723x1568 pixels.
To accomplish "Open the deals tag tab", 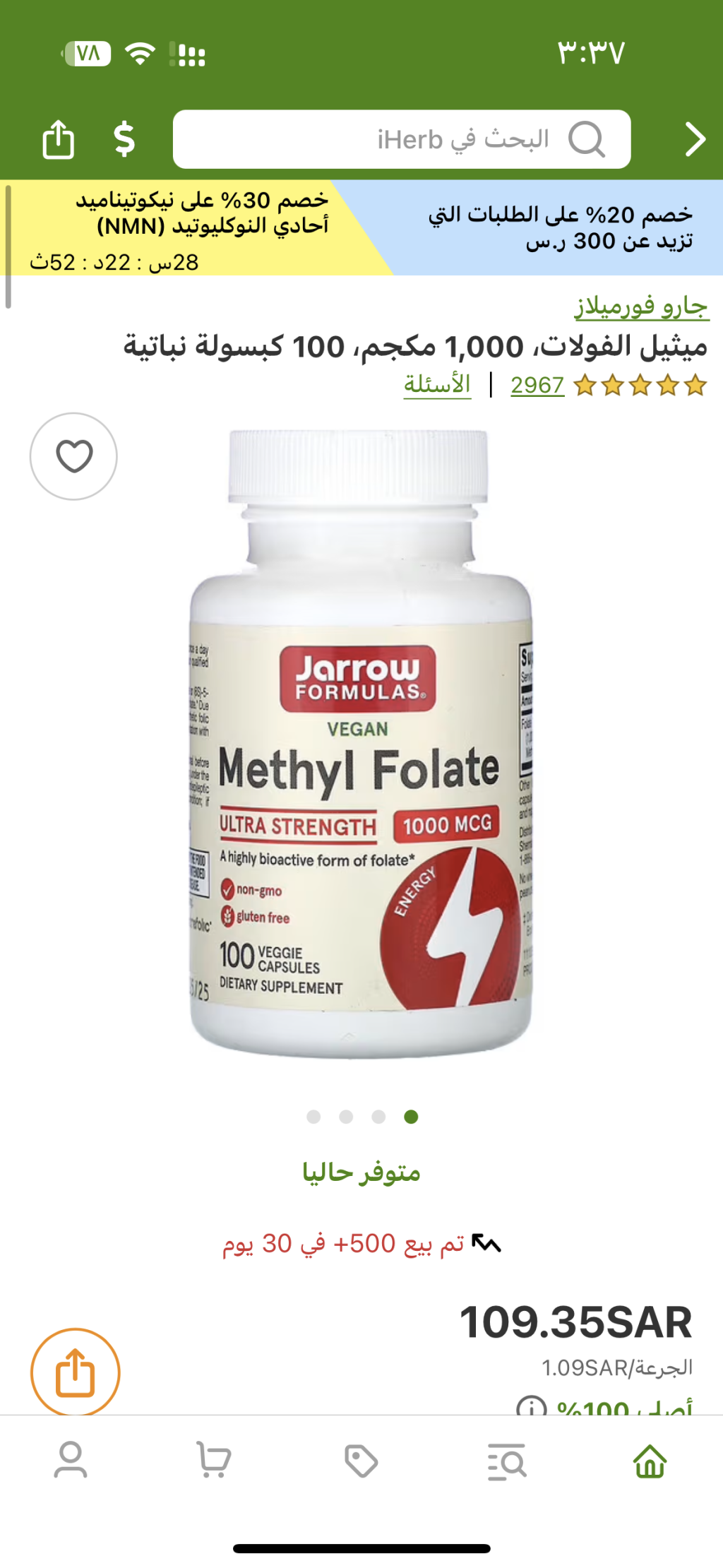I will 361,1461.
